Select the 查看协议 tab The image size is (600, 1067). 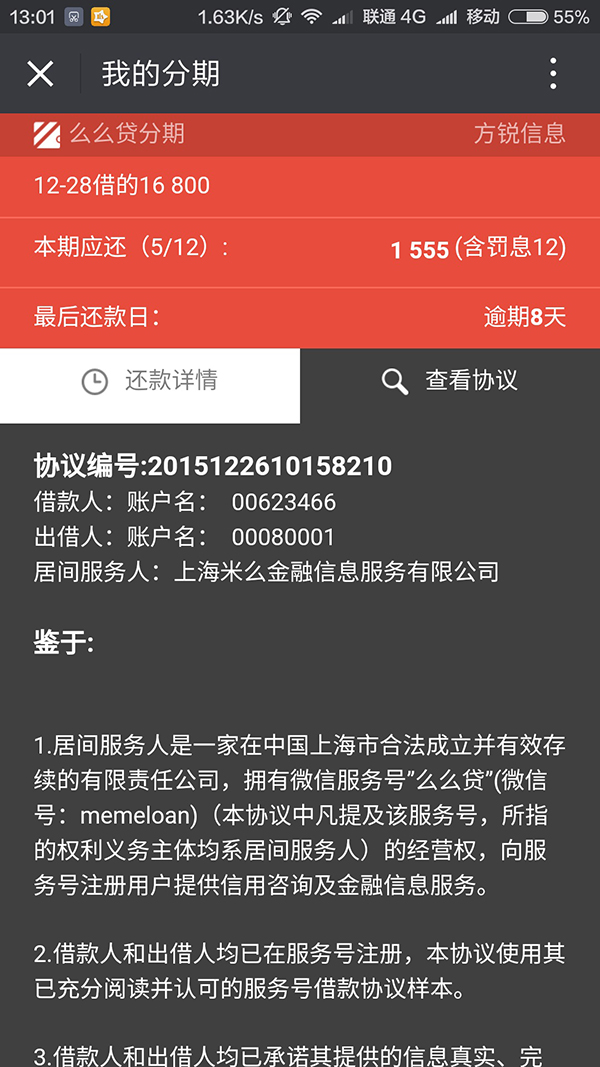(450, 381)
